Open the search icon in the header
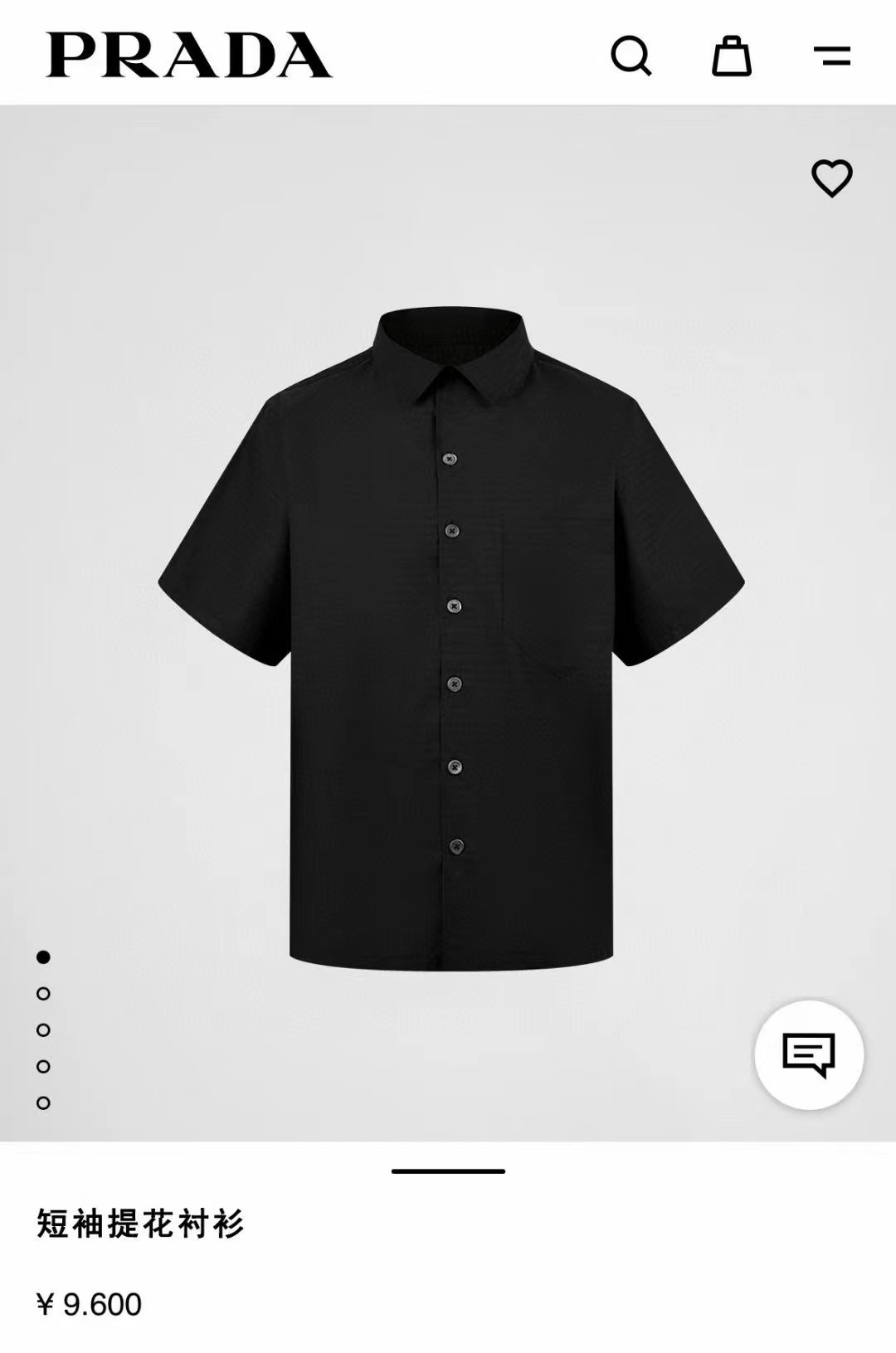896x1353 pixels. tap(631, 56)
